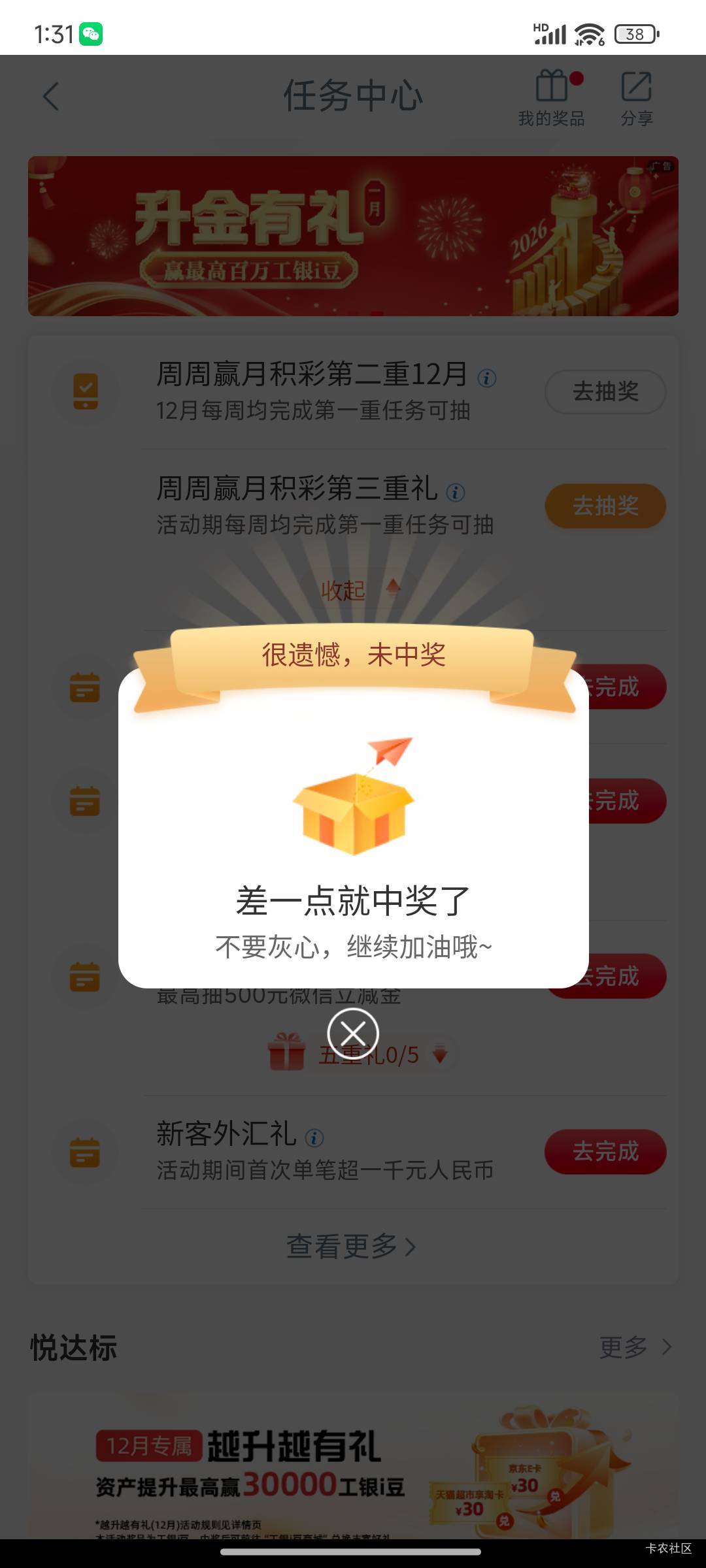
Task: Show info for 周周赢月积彩第三重礼
Action: tap(456, 492)
